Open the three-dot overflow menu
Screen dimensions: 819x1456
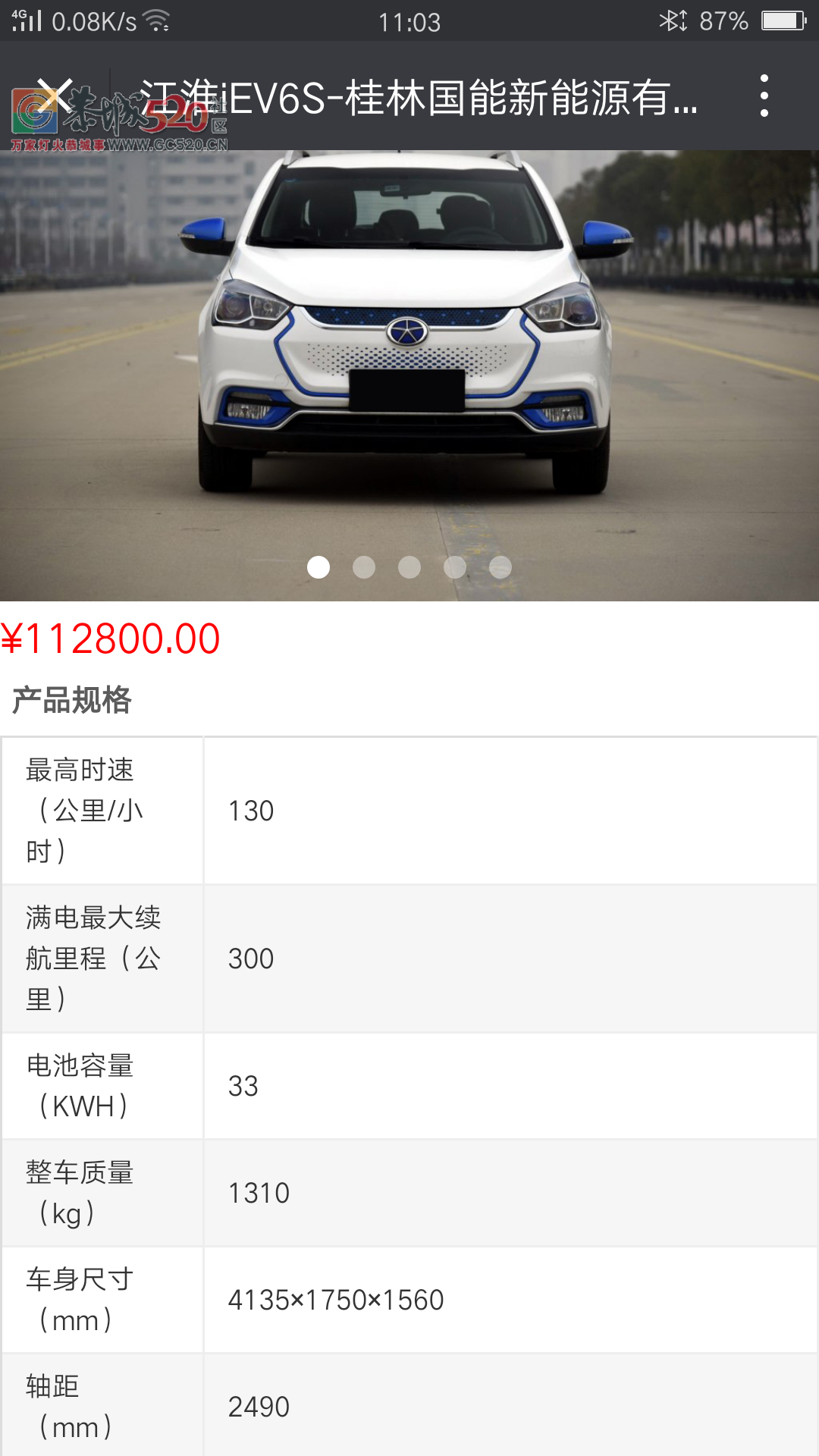click(764, 96)
